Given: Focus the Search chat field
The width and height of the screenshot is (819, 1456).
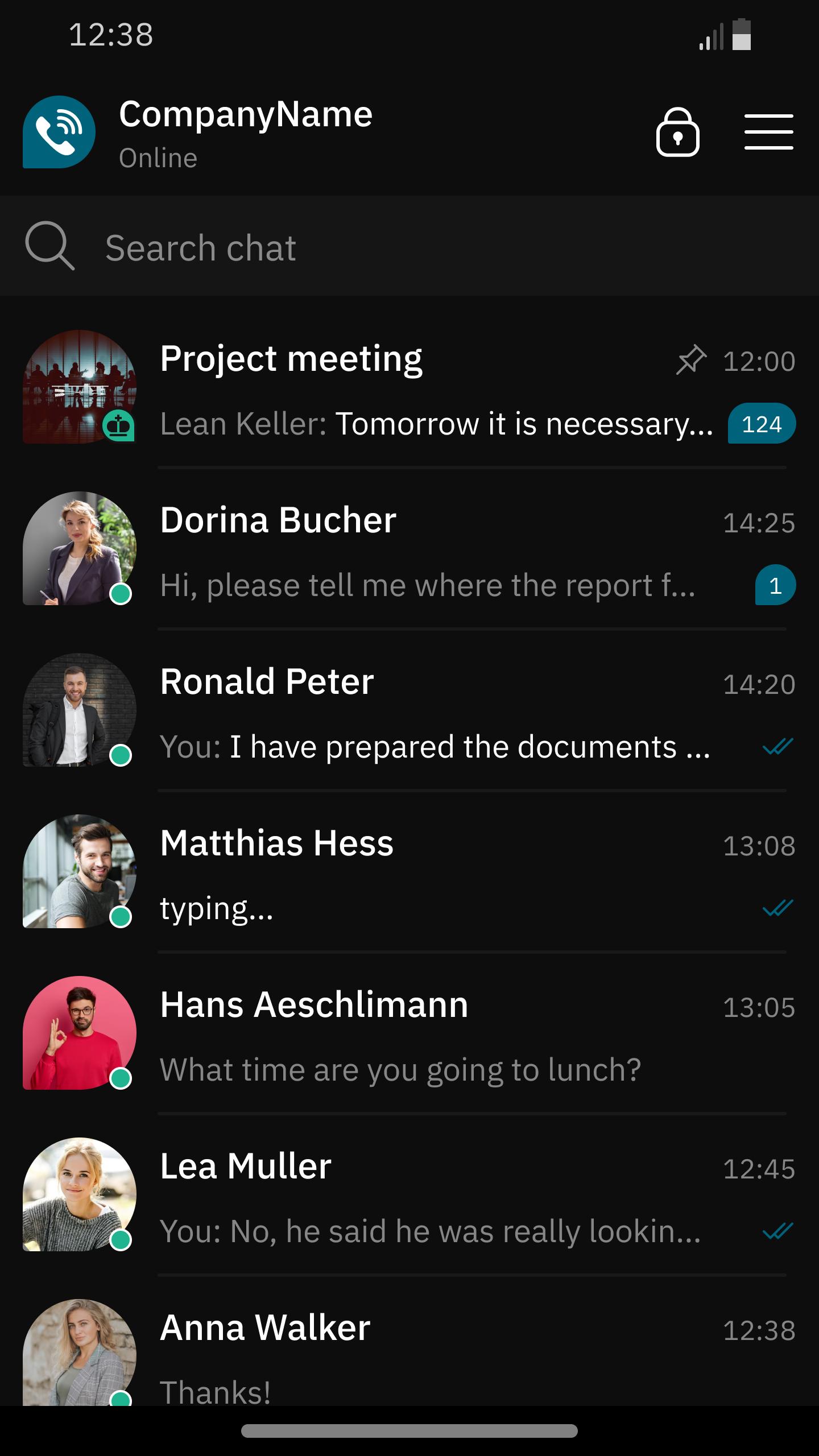Looking at the screenshot, I should (x=409, y=248).
